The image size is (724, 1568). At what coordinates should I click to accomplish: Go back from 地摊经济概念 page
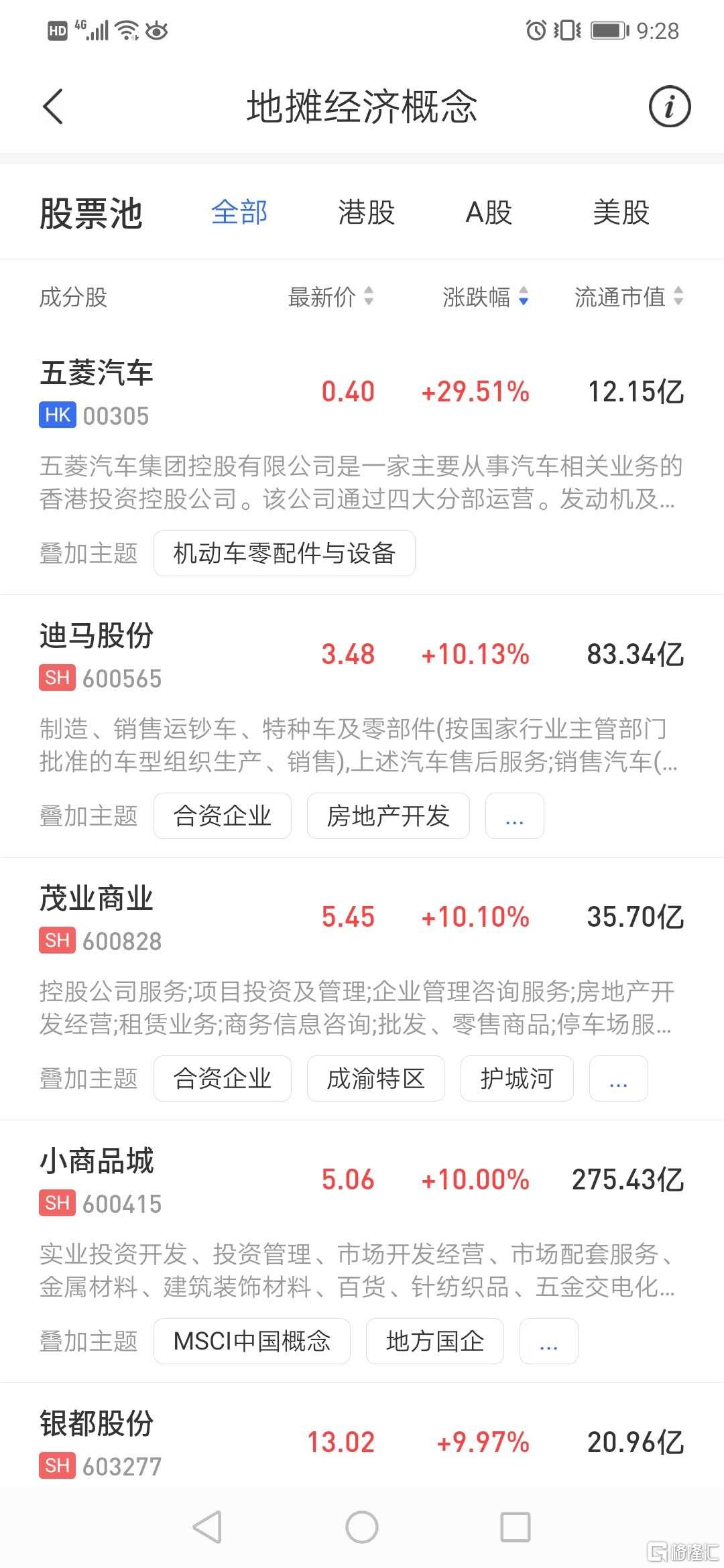click(x=53, y=107)
